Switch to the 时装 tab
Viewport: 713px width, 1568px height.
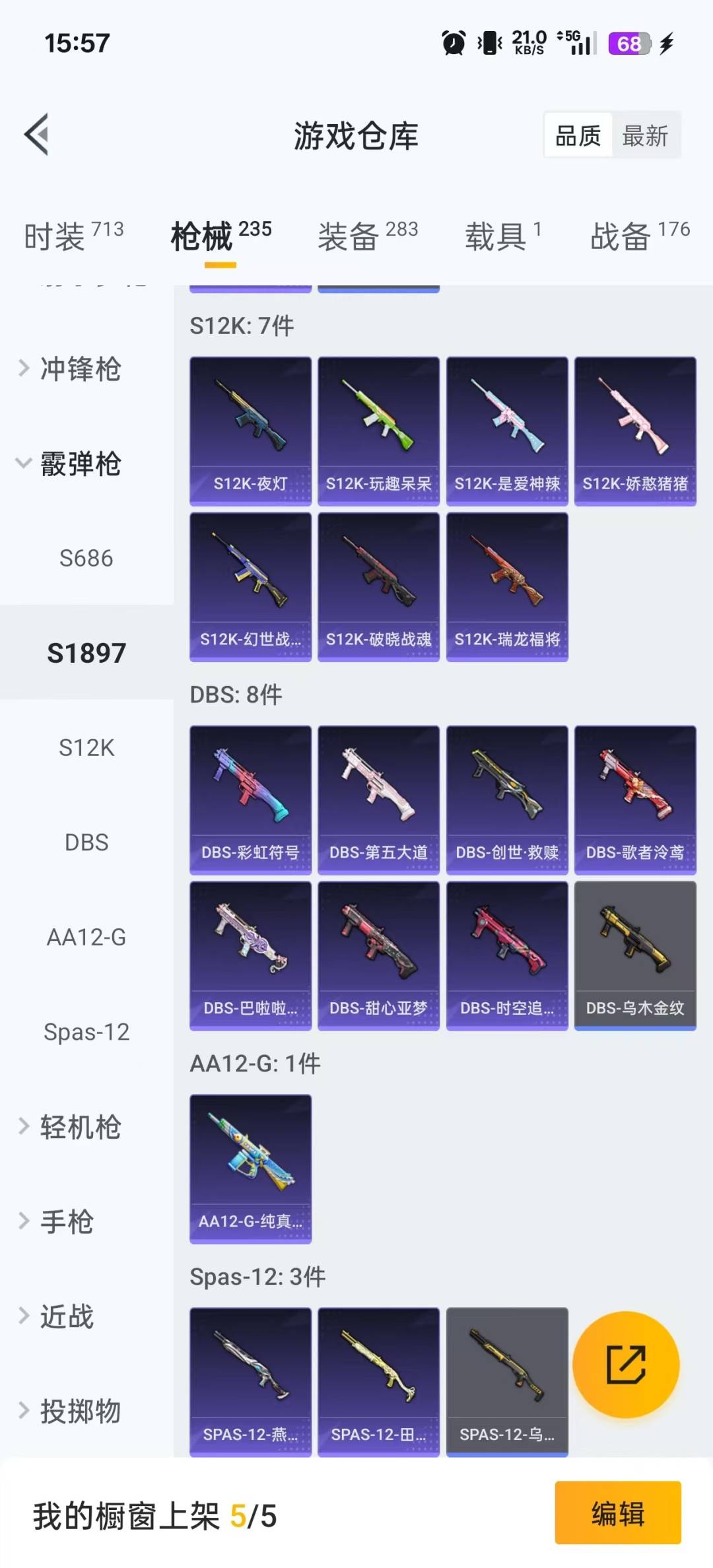[x=73, y=236]
